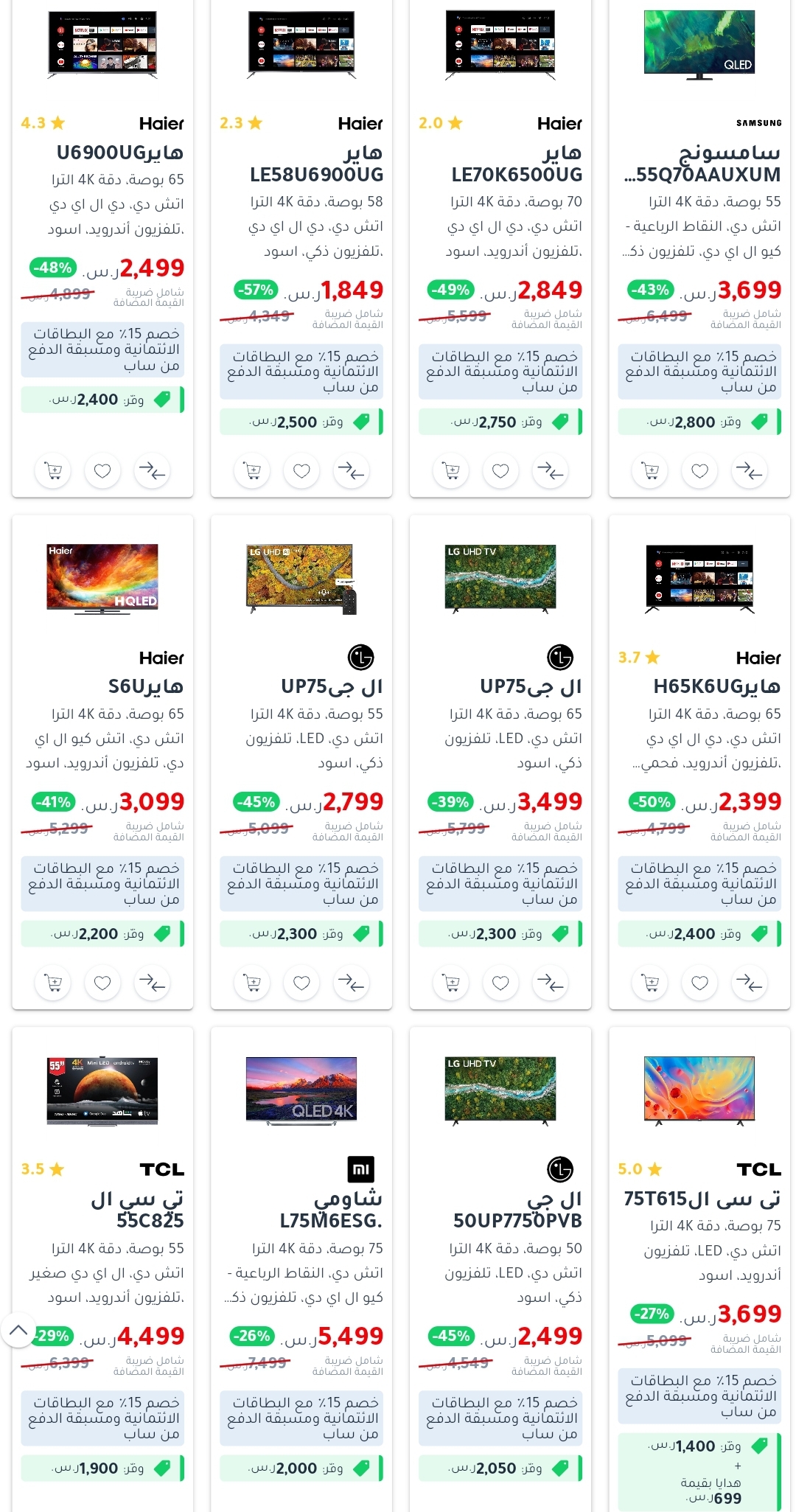The width and height of the screenshot is (796, 1512).
Task: Favorite the Haier LE58U6900UG TV
Action: click(301, 470)
